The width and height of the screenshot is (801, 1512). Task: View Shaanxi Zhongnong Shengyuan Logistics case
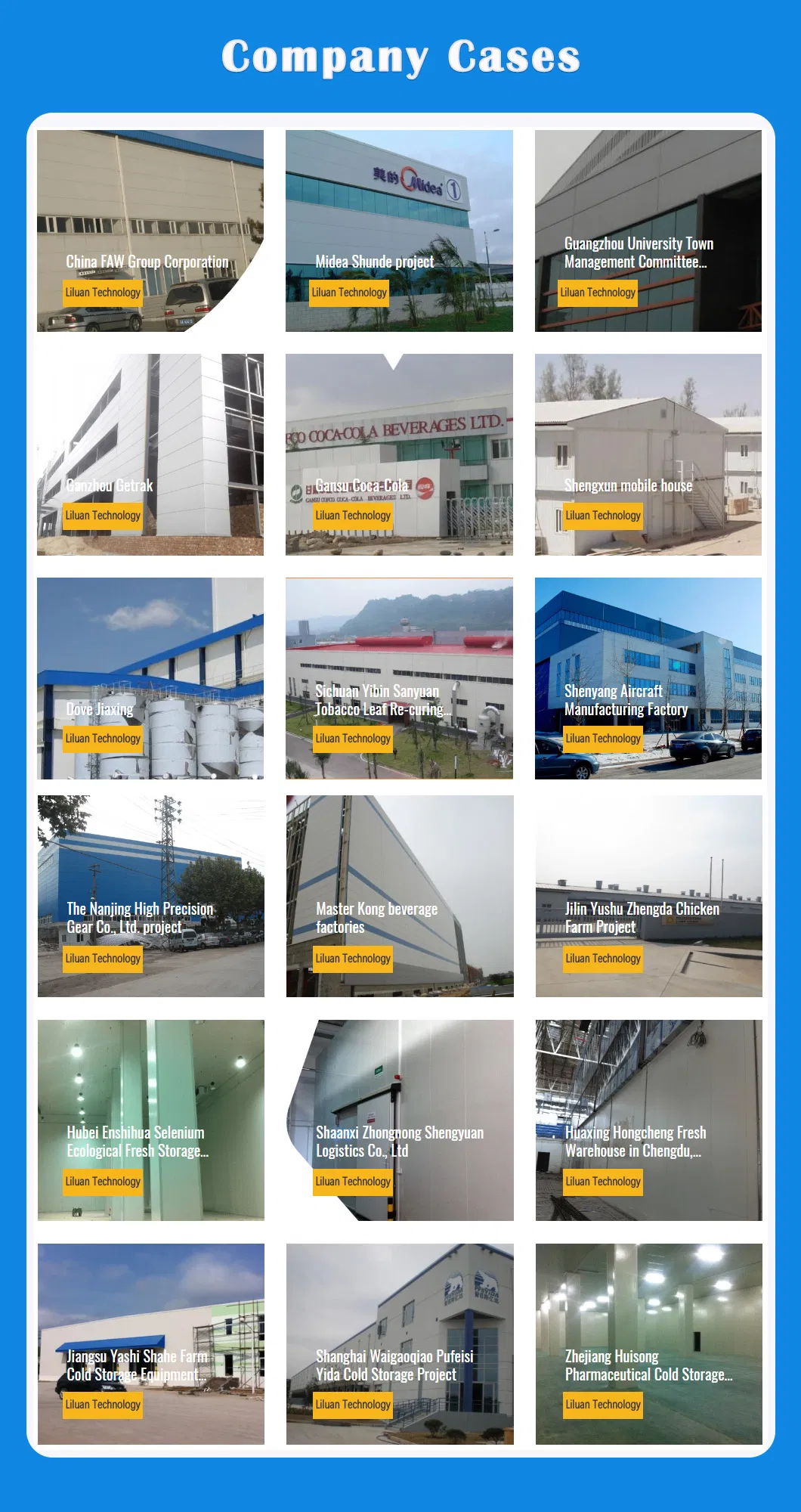400,1120
